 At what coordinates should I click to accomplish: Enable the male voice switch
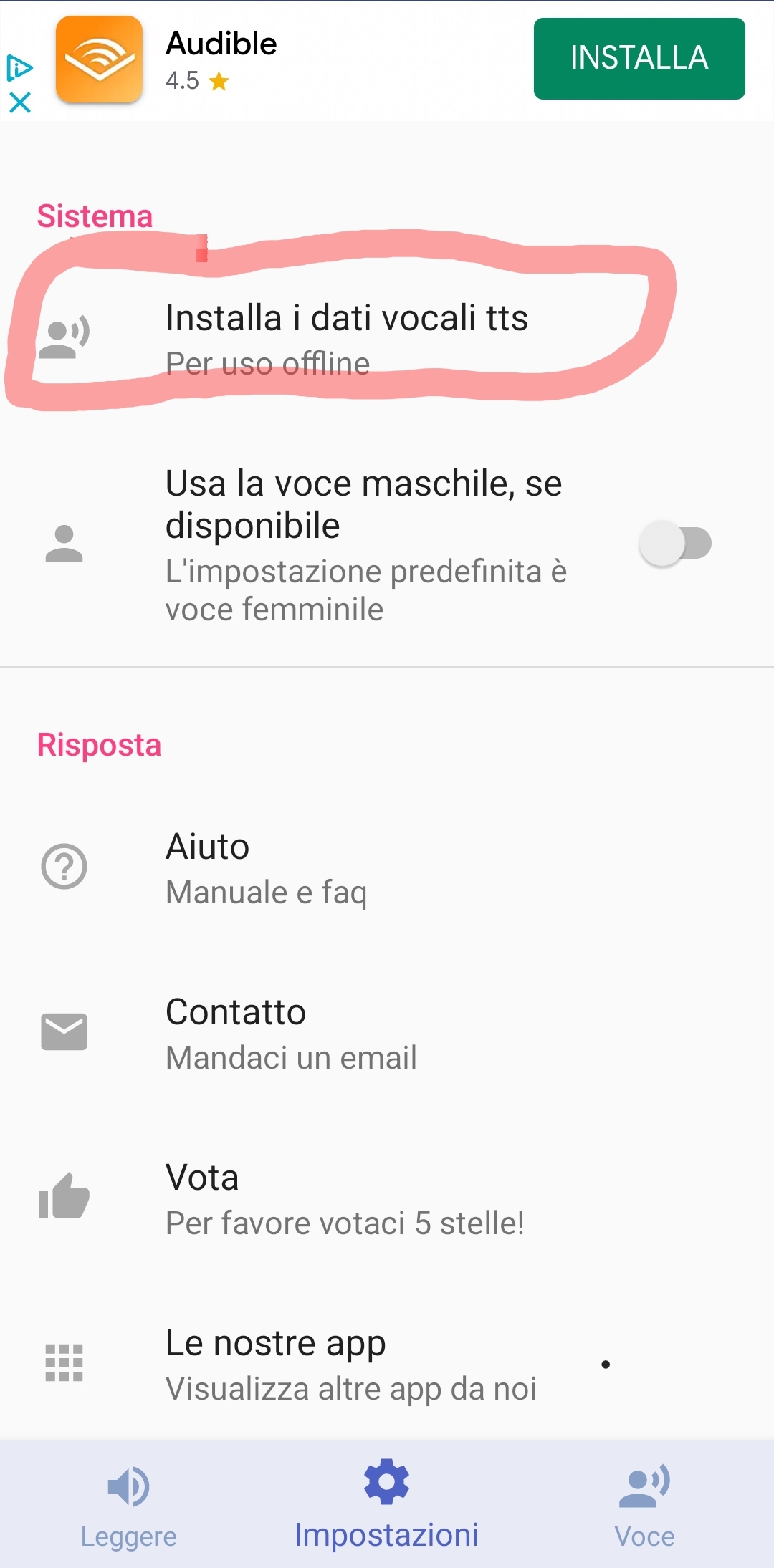674,544
